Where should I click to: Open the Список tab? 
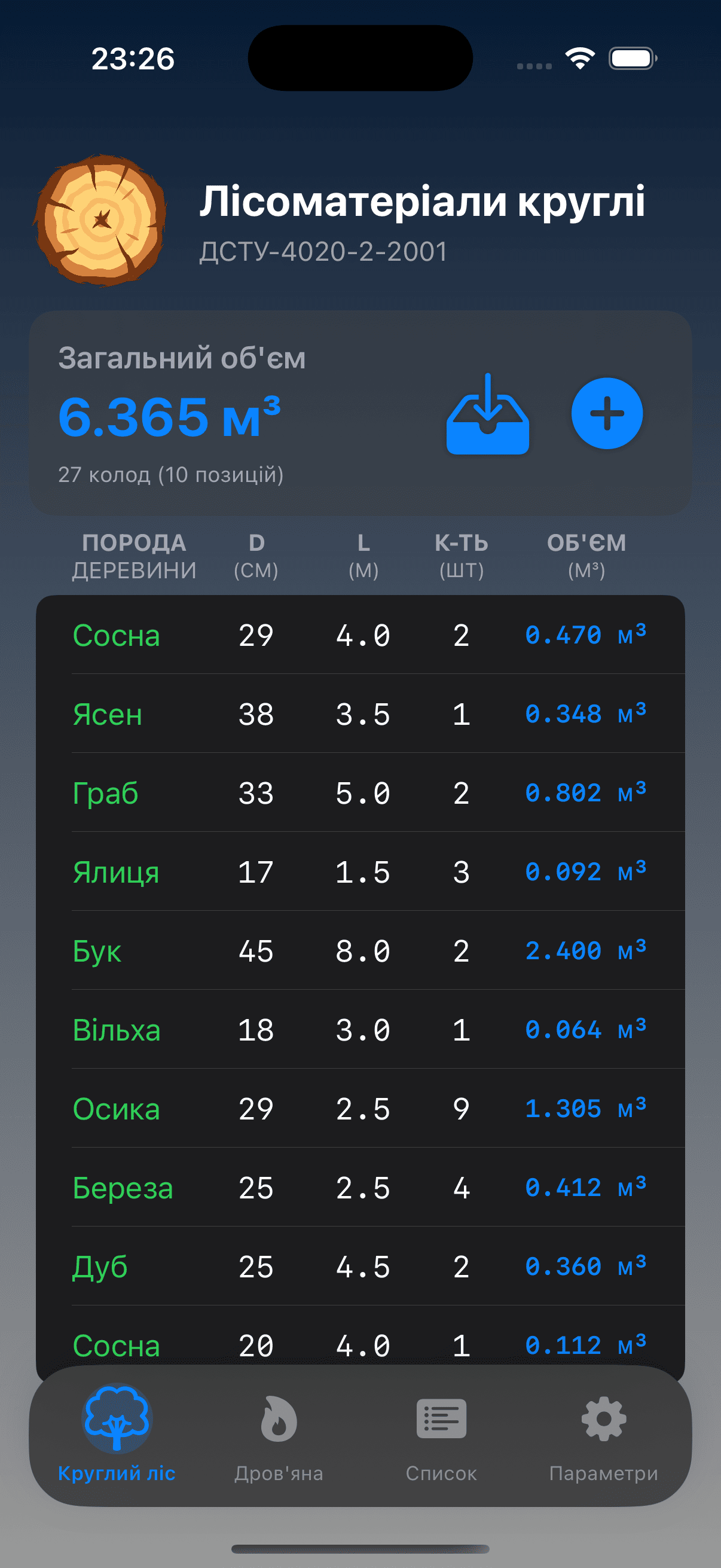[441, 1442]
